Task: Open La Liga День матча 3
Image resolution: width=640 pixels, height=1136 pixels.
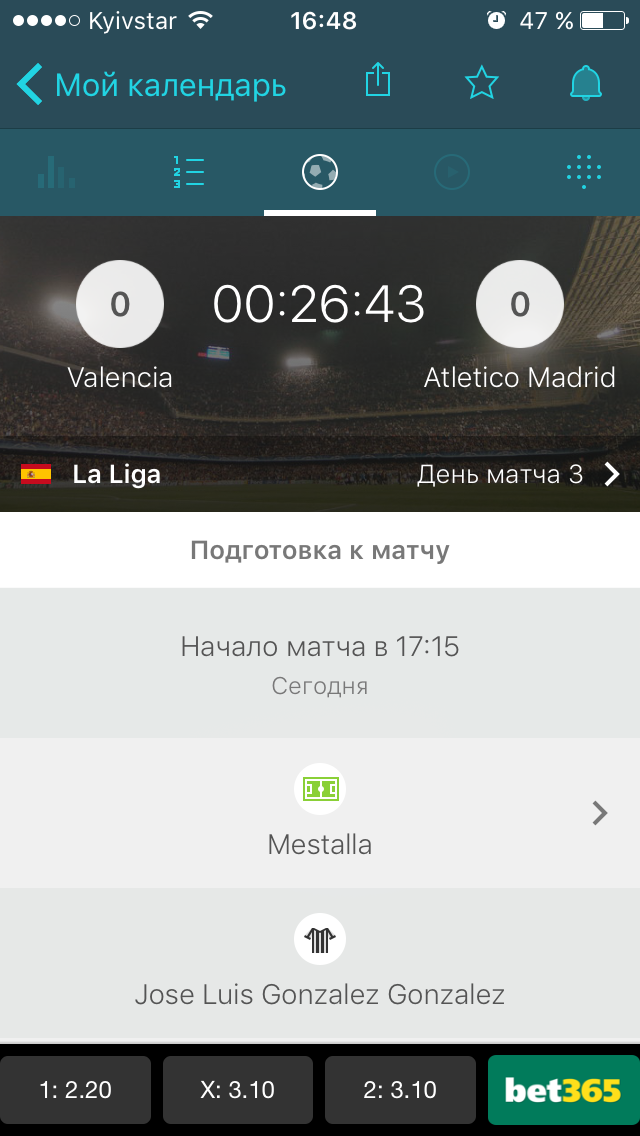Action: point(320,475)
